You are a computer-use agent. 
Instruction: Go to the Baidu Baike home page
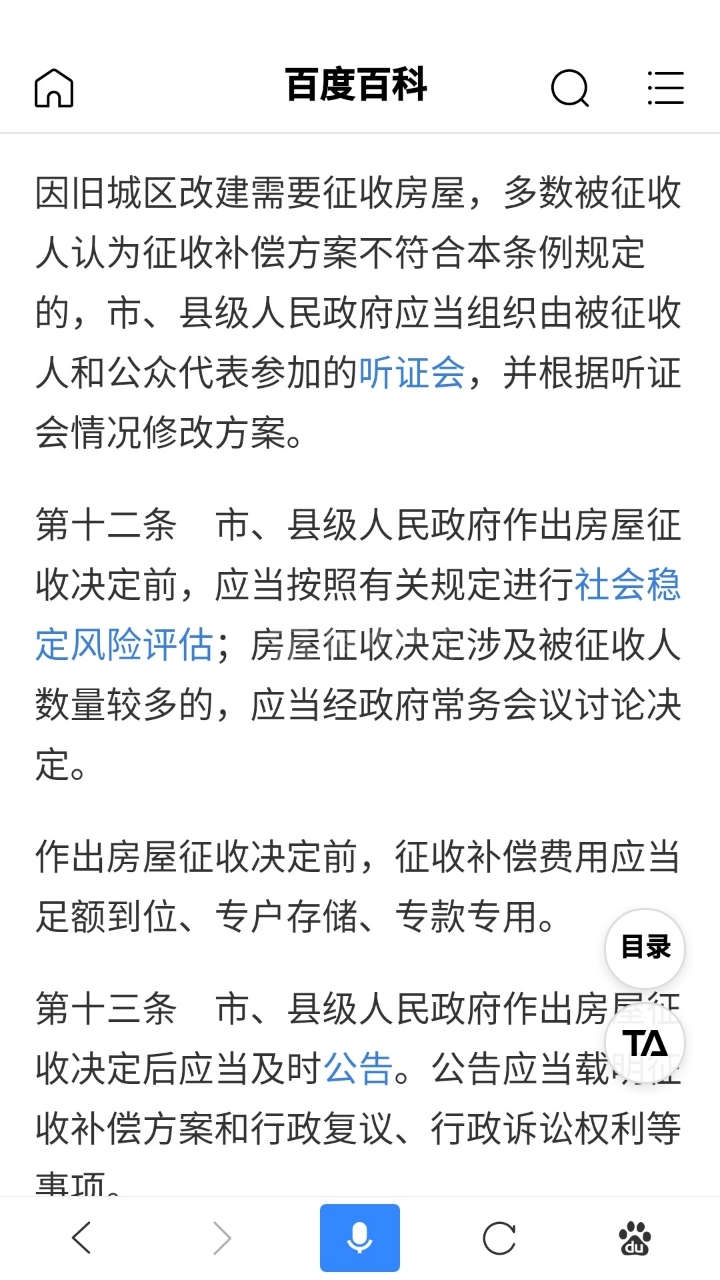54,88
